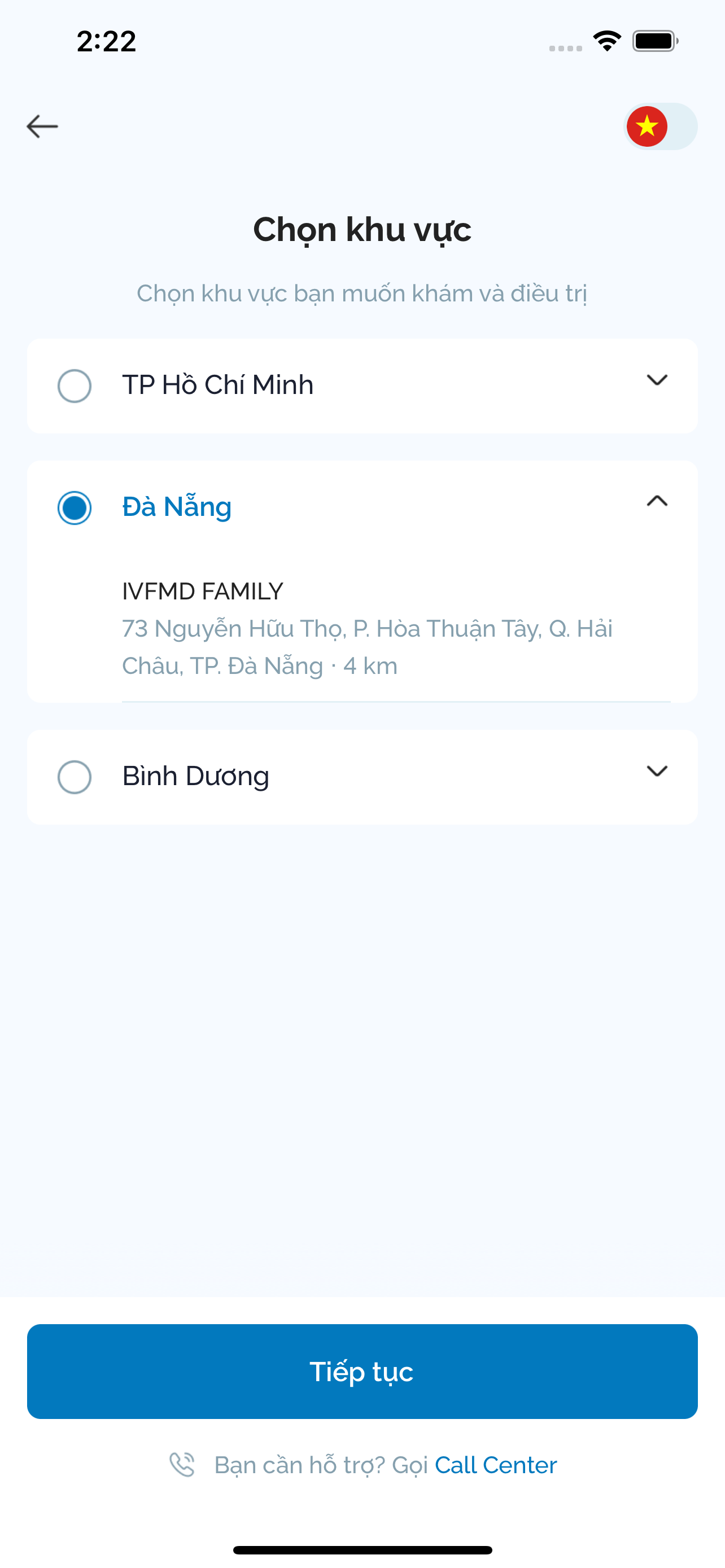Expand the TP Hồ Chí Minh chevron
725x1568 pixels.
pyautogui.click(x=657, y=380)
